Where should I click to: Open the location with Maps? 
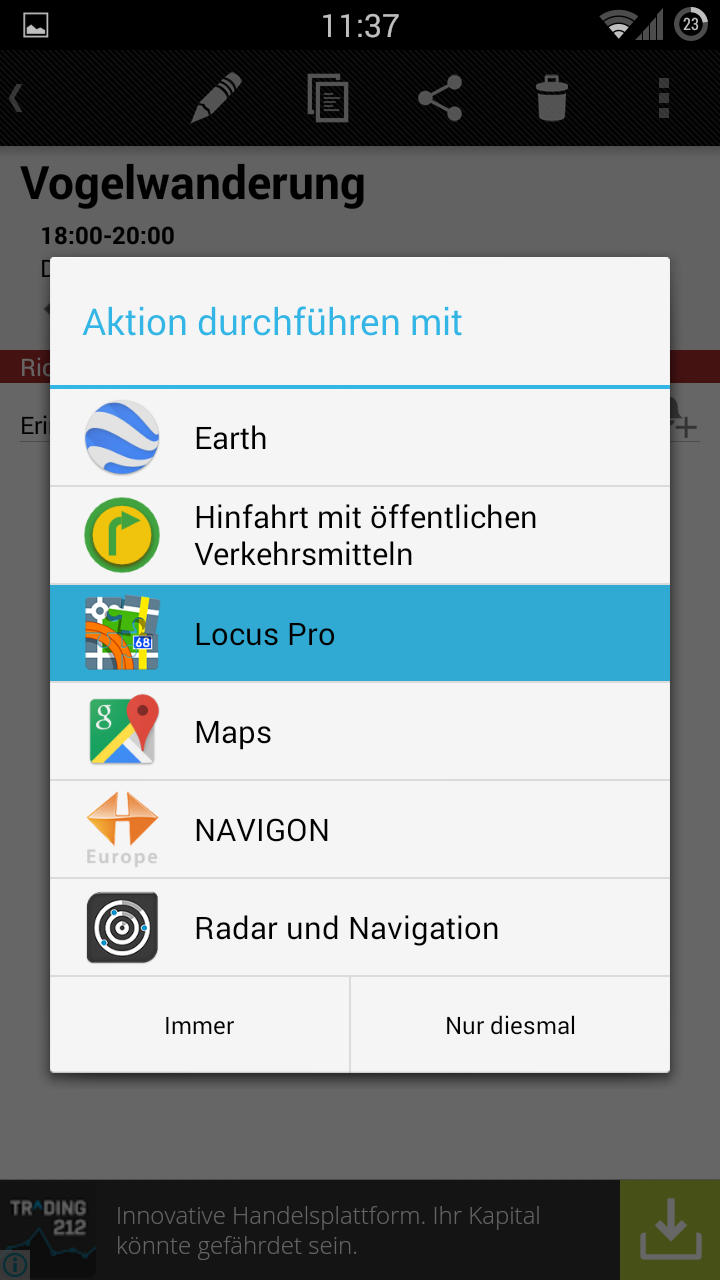click(x=360, y=732)
